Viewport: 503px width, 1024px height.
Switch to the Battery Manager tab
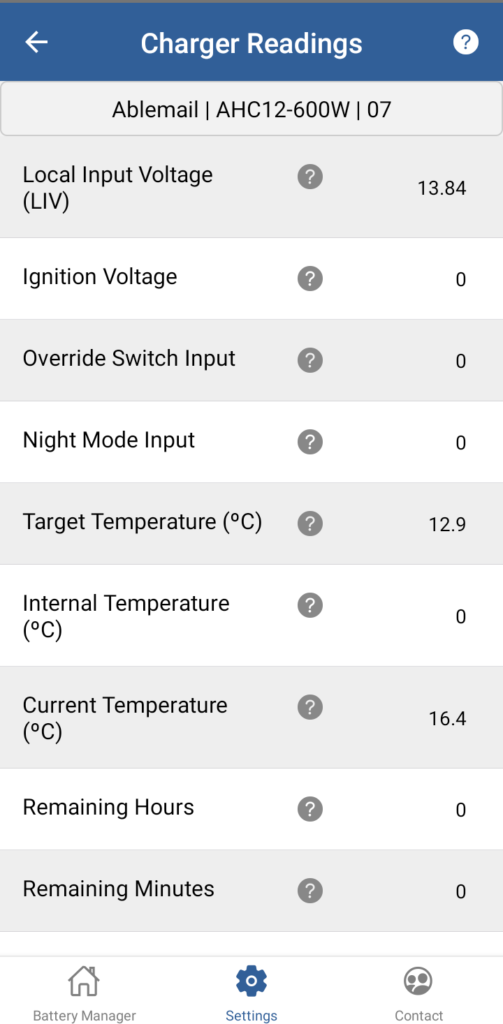point(84,993)
